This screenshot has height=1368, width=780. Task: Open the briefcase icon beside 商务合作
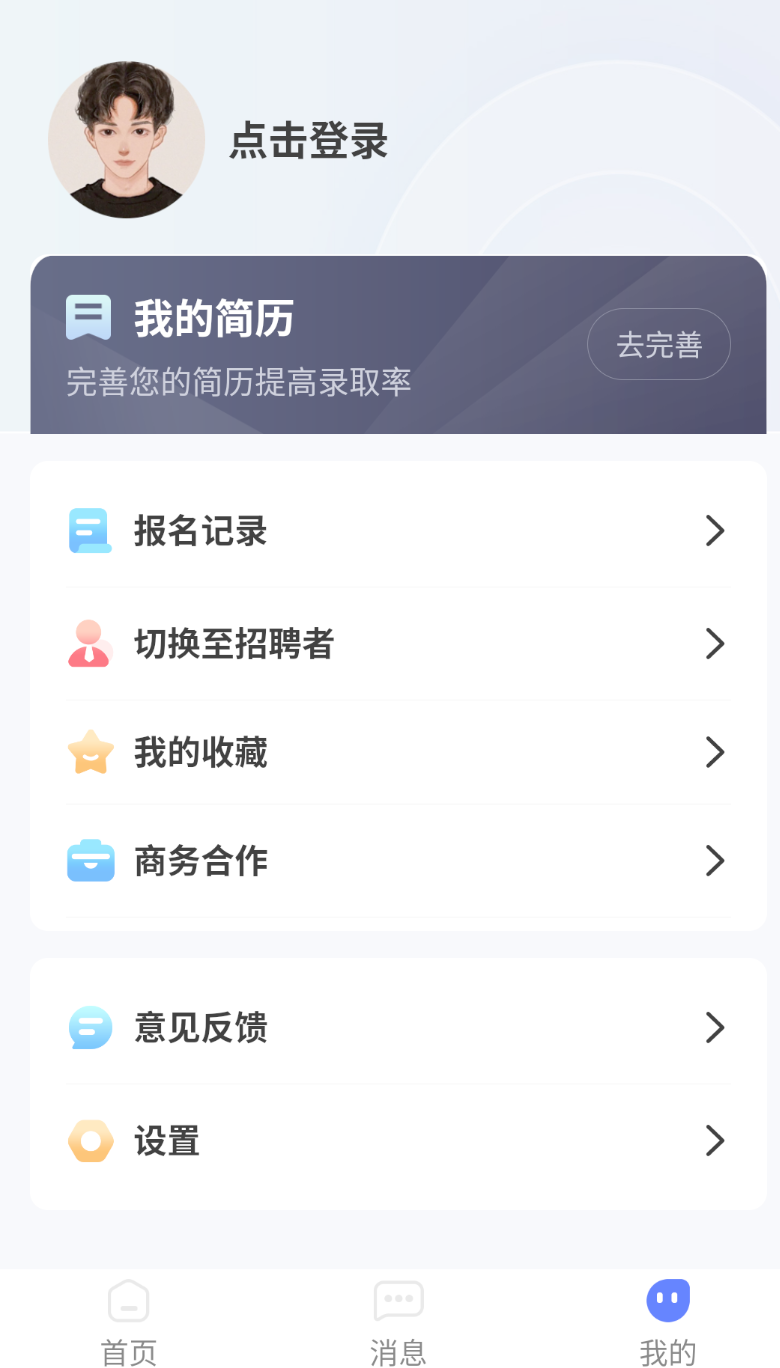click(89, 861)
